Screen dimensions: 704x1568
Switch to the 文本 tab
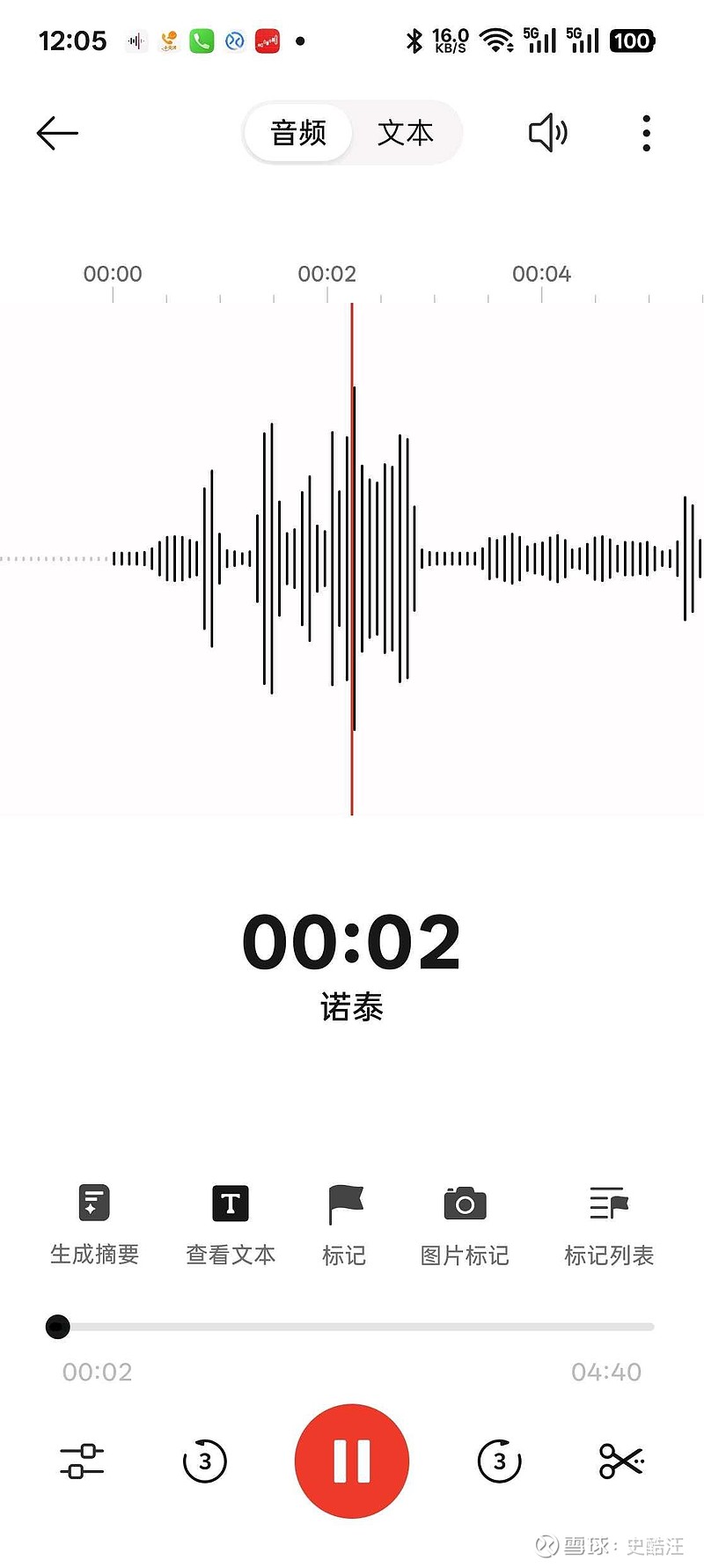click(406, 133)
